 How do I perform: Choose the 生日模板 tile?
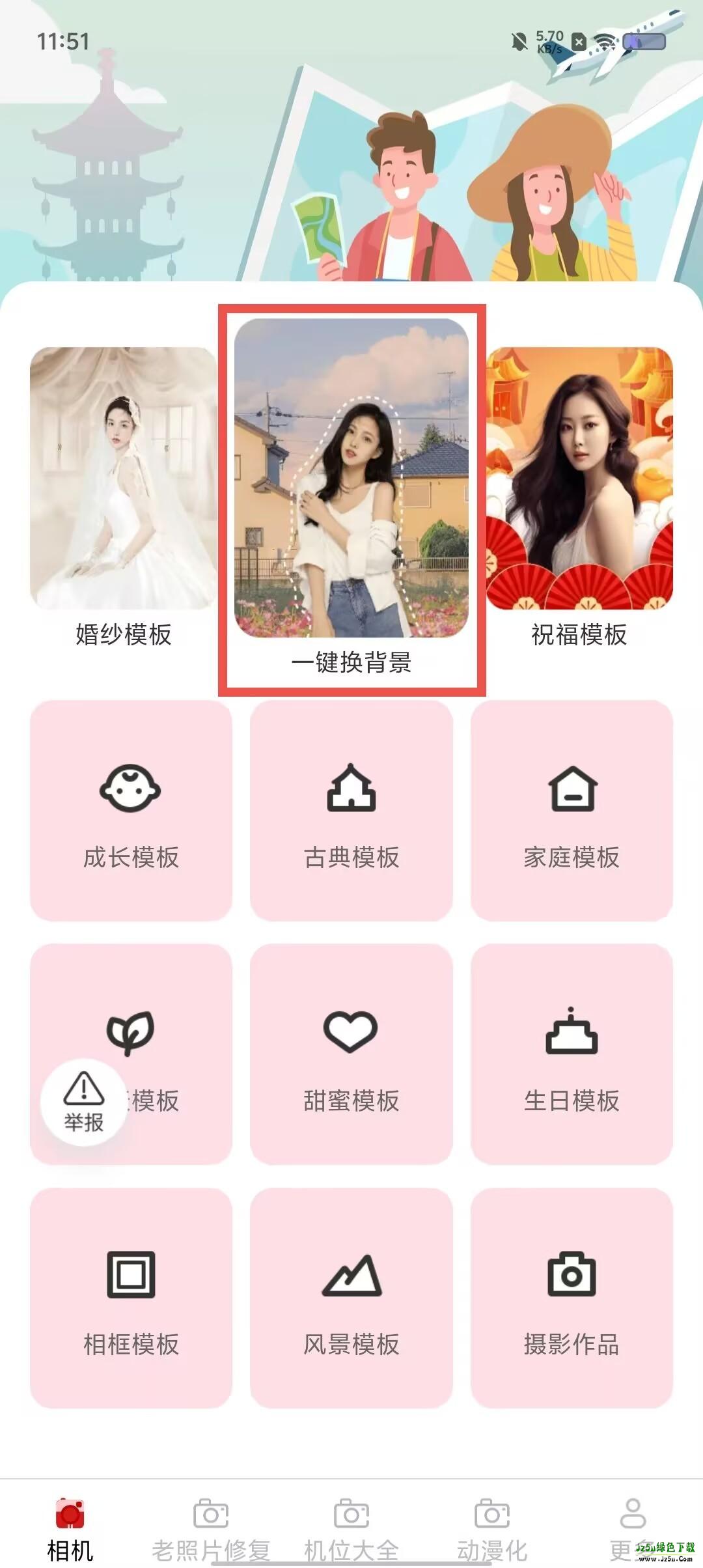click(x=572, y=1054)
